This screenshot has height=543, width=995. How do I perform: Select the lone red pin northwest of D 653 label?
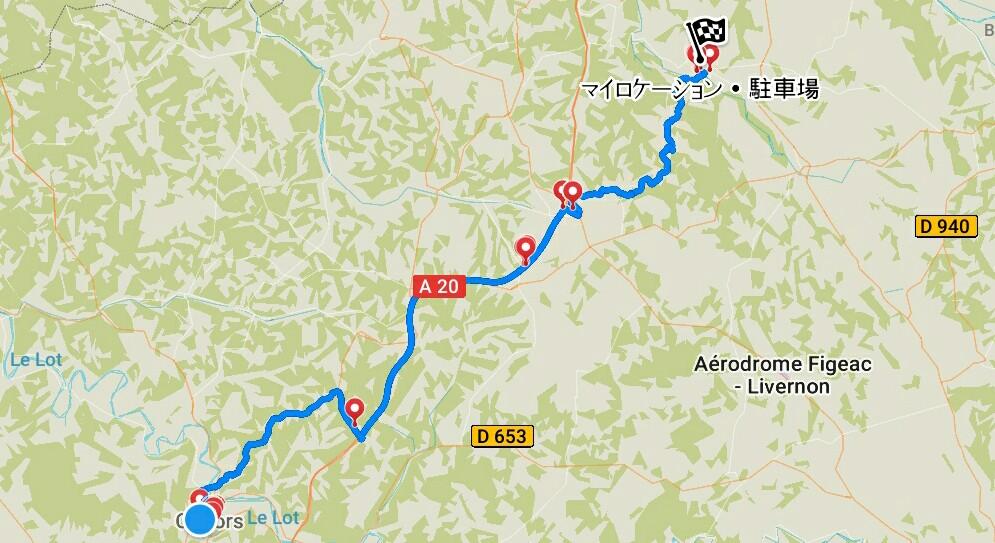355,411
